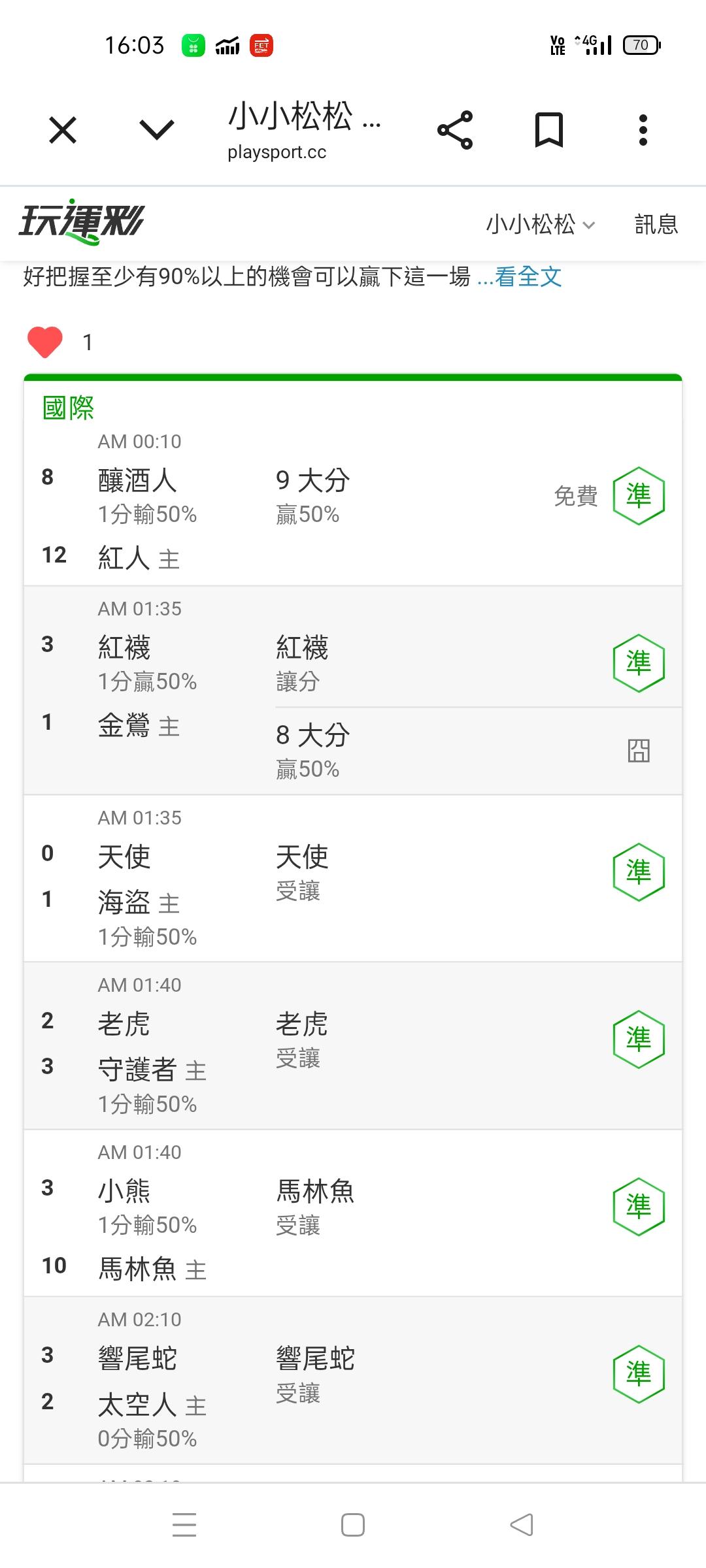Like the post with the red heart
The image size is (706, 1568).
coord(45,342)
